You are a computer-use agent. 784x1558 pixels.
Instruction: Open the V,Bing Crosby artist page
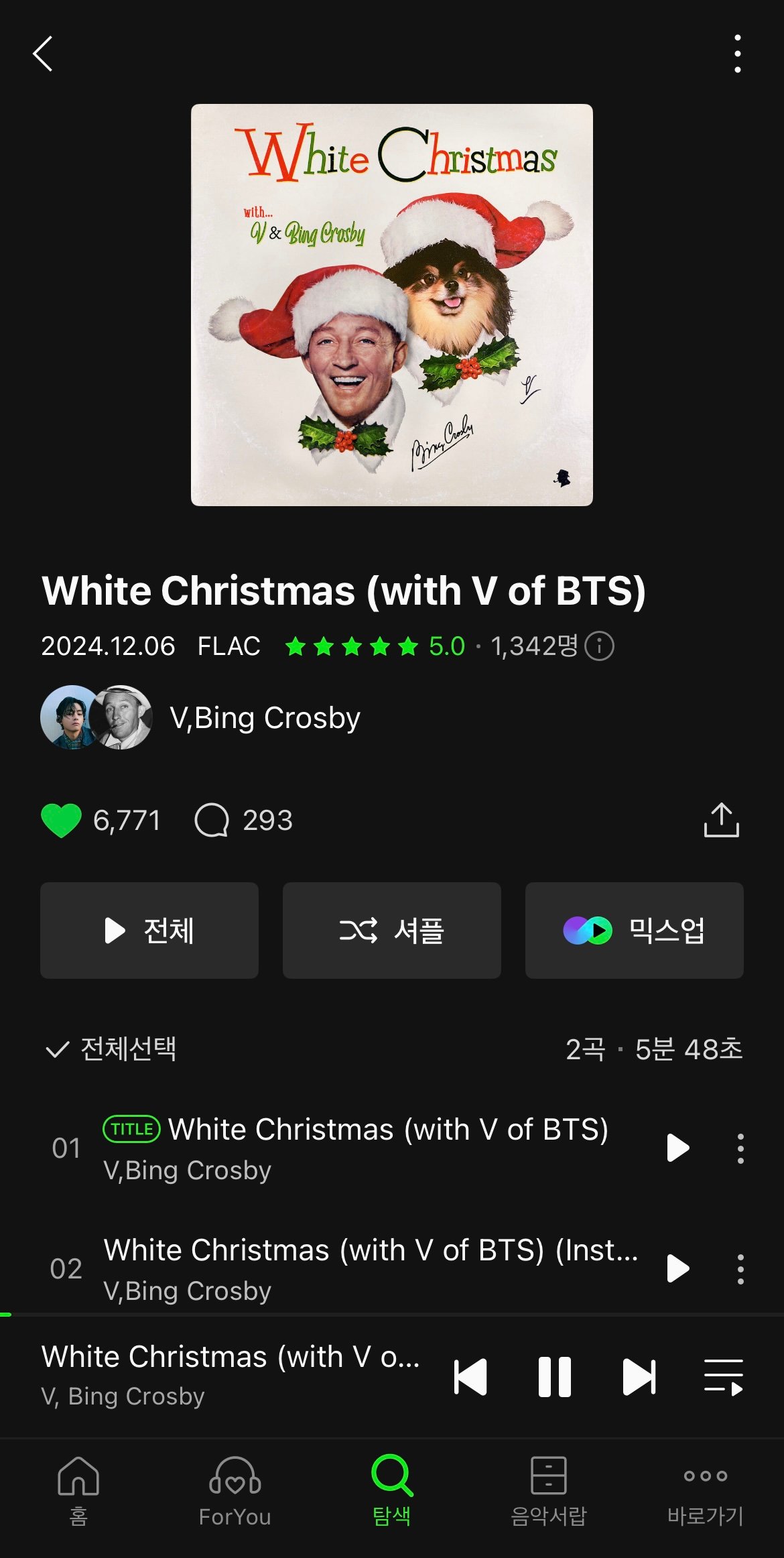(265, 718)
